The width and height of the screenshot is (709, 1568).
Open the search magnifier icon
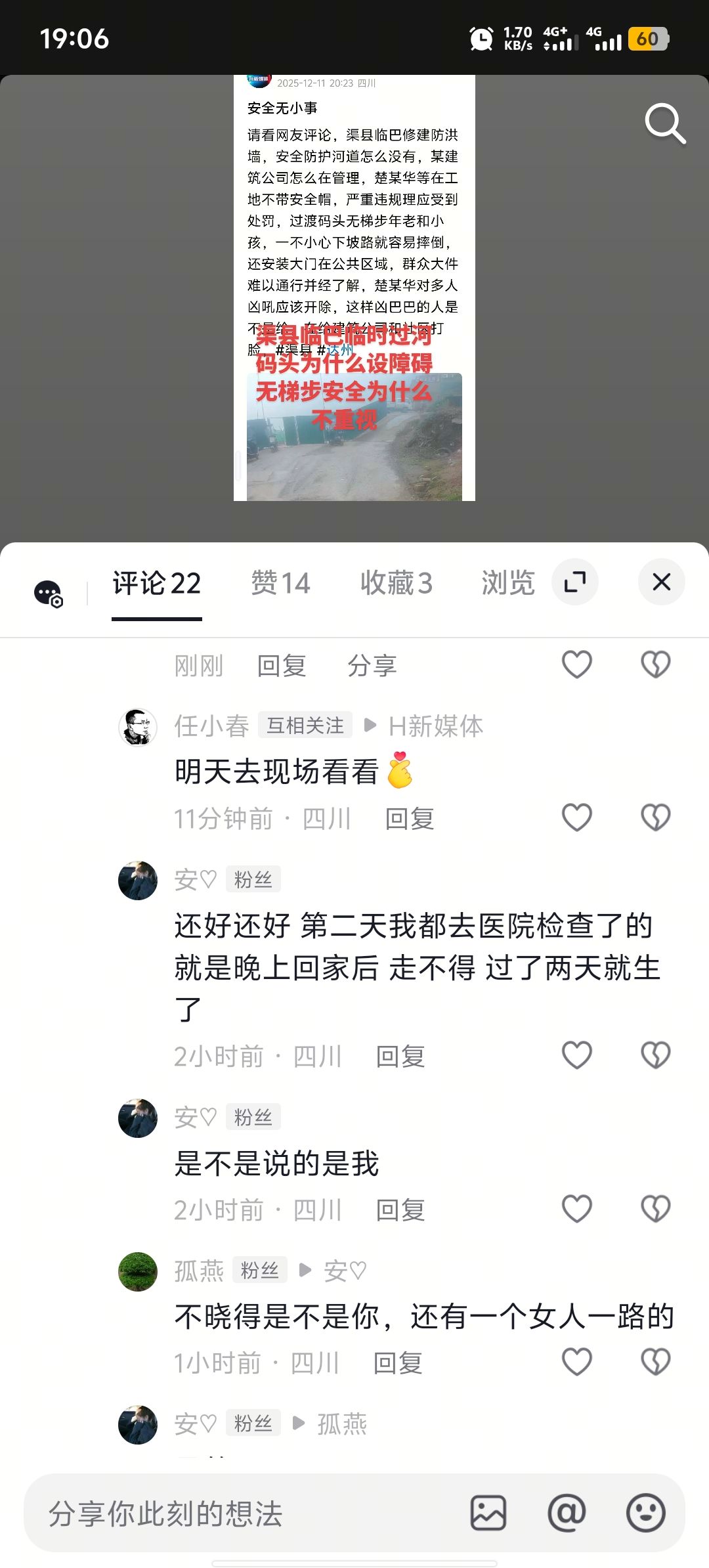(x=664, y=123)
